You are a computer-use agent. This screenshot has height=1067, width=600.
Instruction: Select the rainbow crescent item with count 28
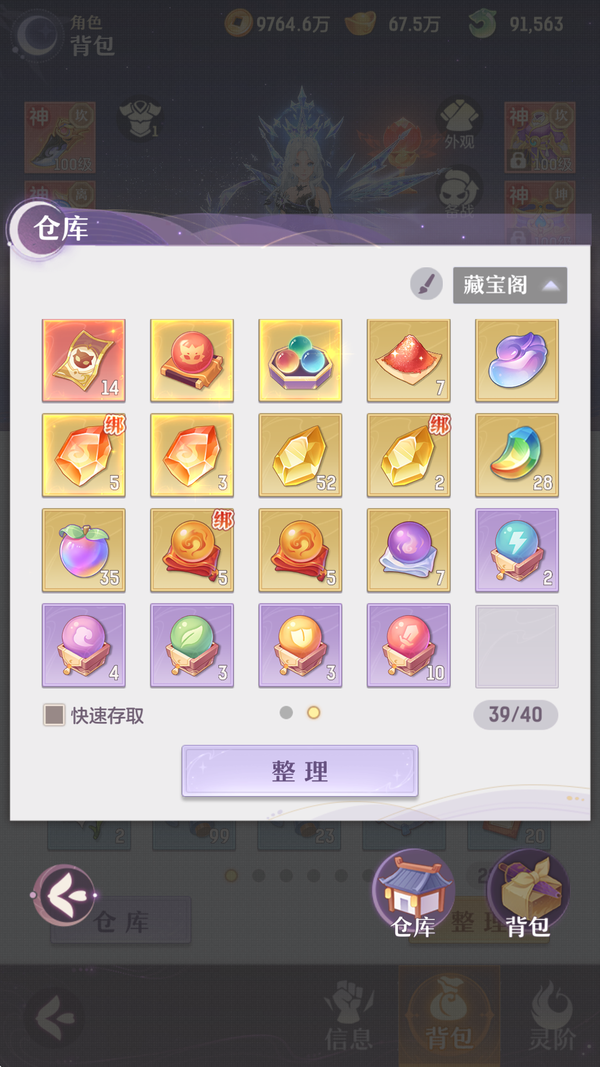pos(516,455)
